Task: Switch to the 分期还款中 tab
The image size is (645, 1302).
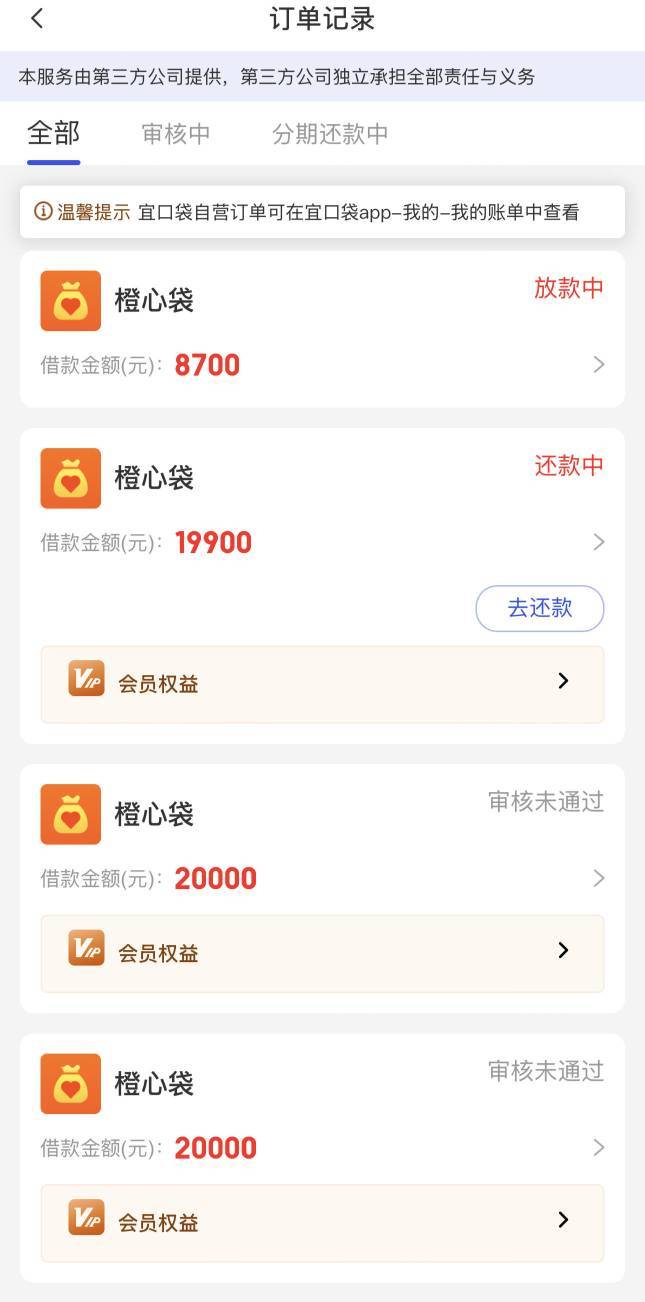Action: 330,134
